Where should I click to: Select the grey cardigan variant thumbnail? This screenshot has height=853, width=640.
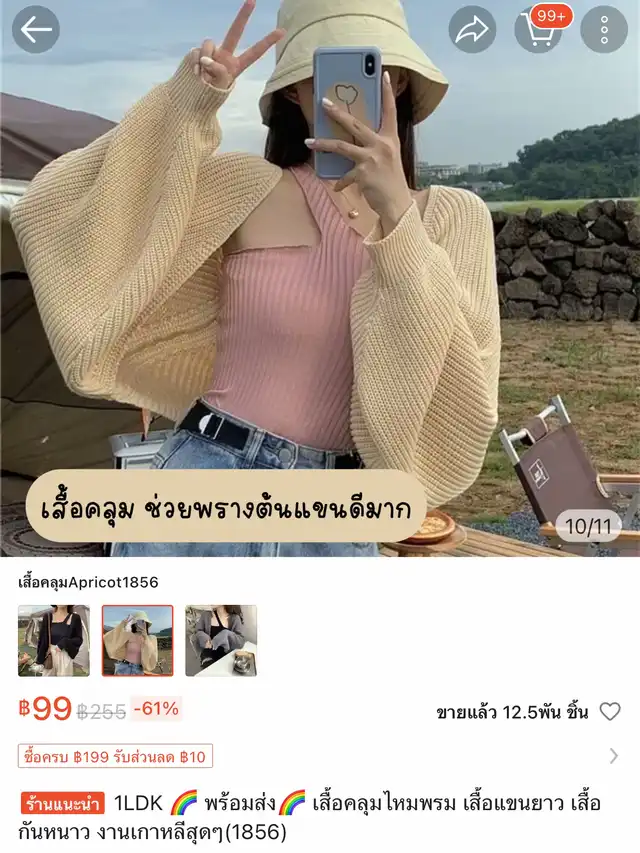point(221,641)
